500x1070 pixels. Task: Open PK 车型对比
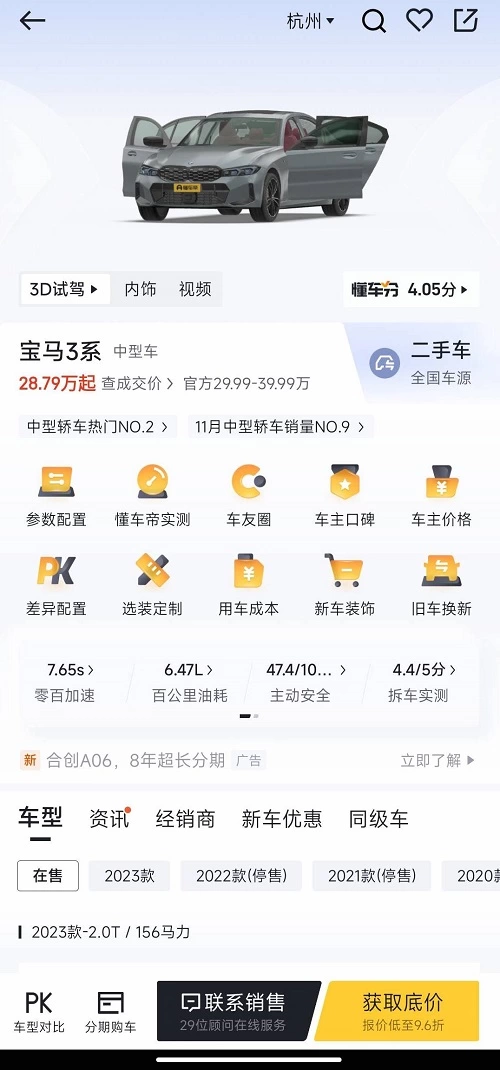click(39, 1011)
